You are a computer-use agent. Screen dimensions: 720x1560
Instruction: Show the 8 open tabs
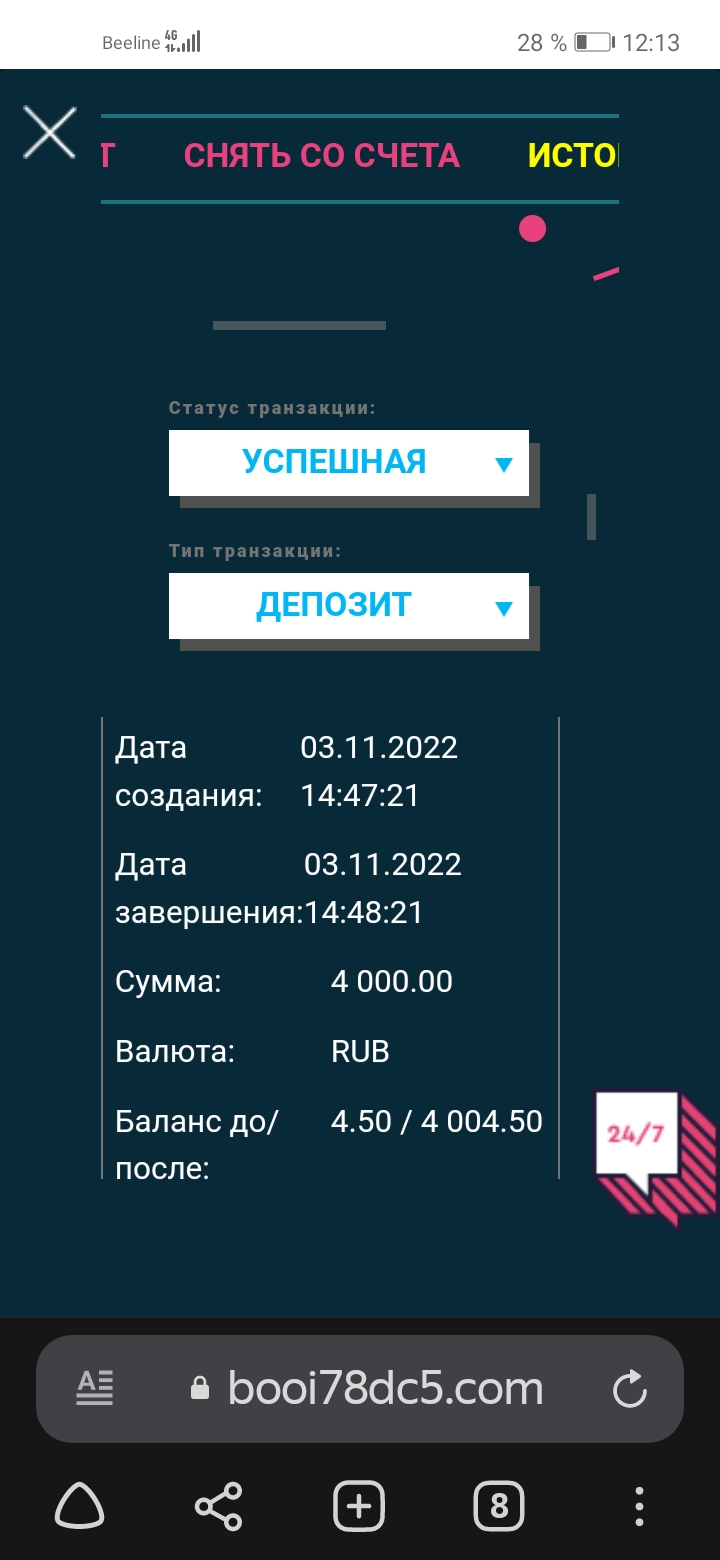[499, 1505]
